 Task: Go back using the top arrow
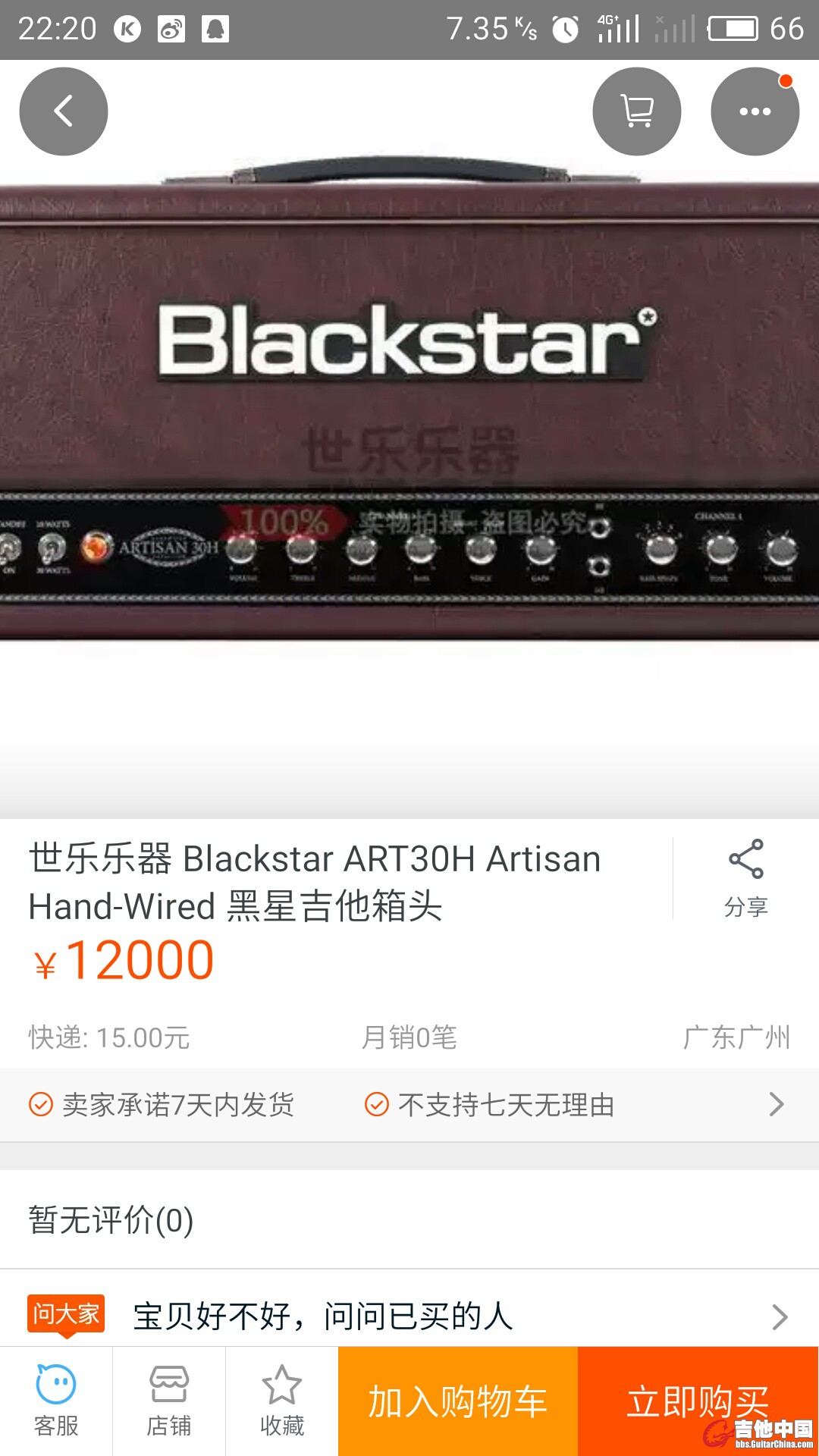click(64, 111)
